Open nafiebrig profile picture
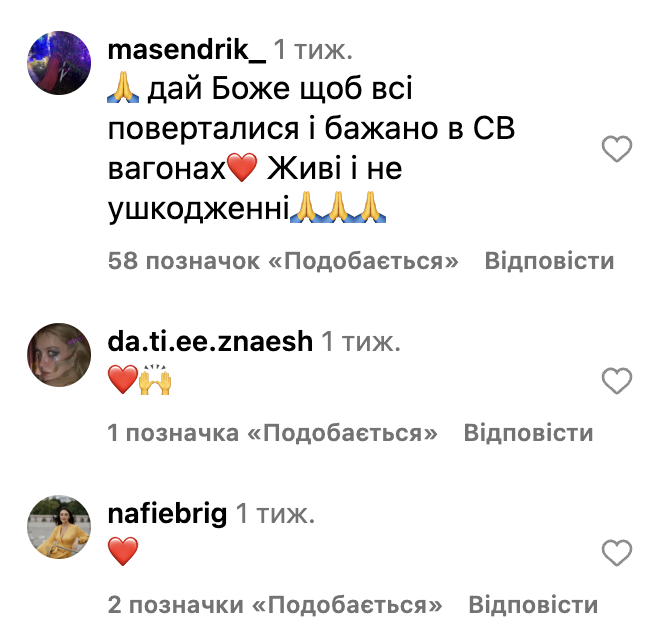 coord(60,526)
